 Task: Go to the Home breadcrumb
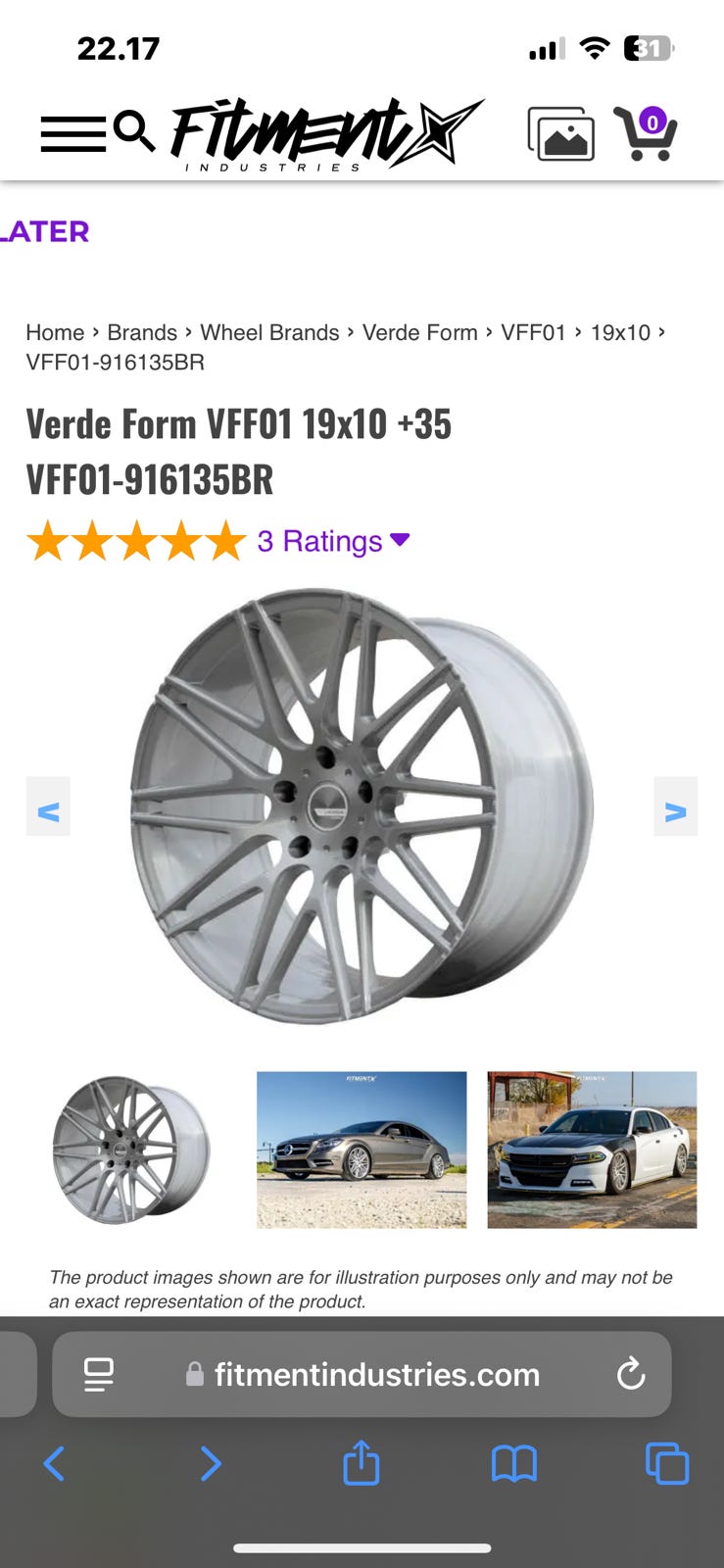pyautogui.click(x=55, y=332)
